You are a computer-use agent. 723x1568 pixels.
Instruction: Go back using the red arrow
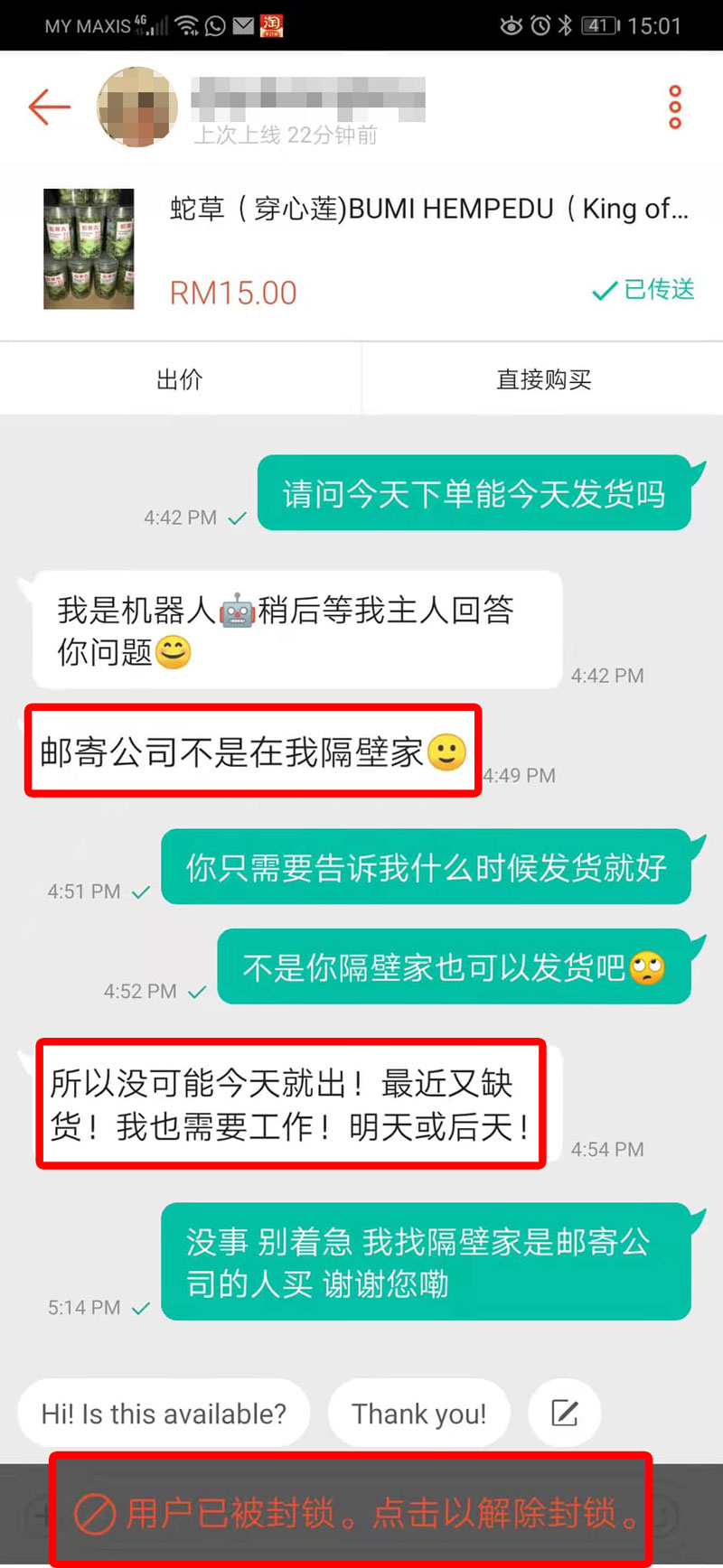pos(49,107)
